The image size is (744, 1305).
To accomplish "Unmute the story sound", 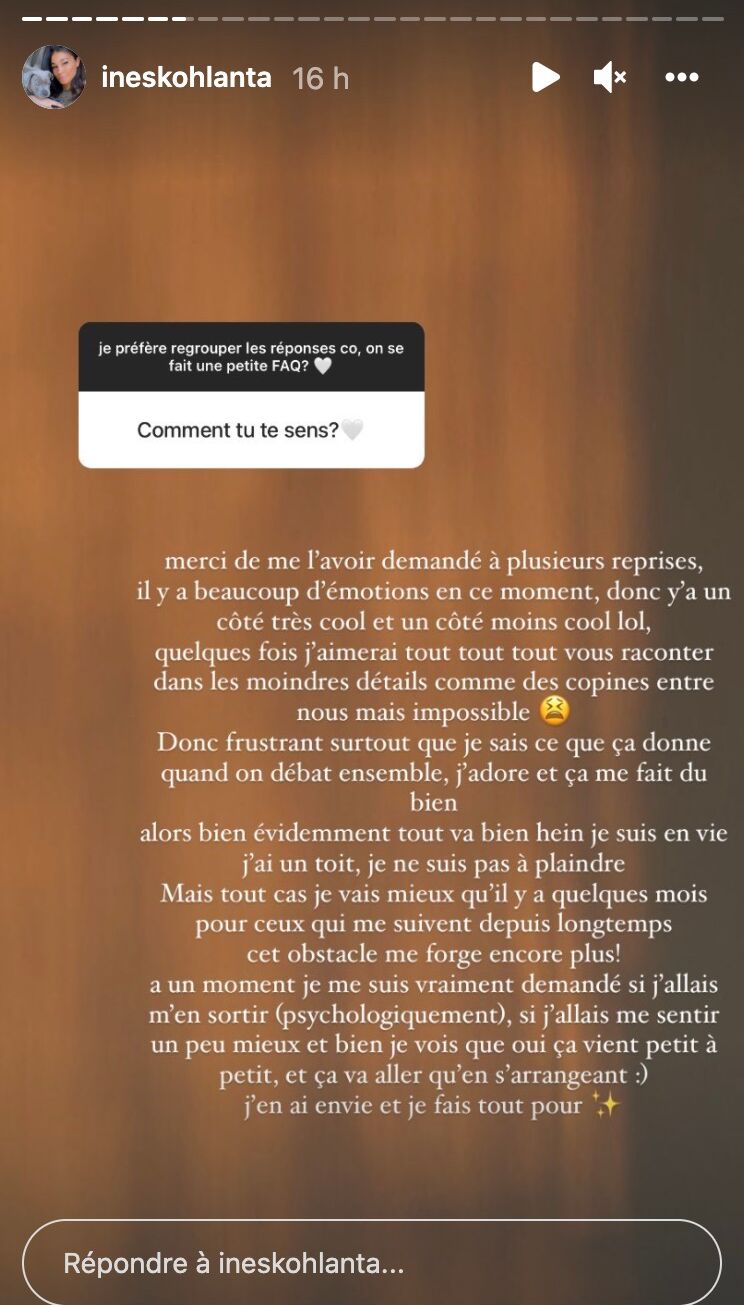I will 610,77.
